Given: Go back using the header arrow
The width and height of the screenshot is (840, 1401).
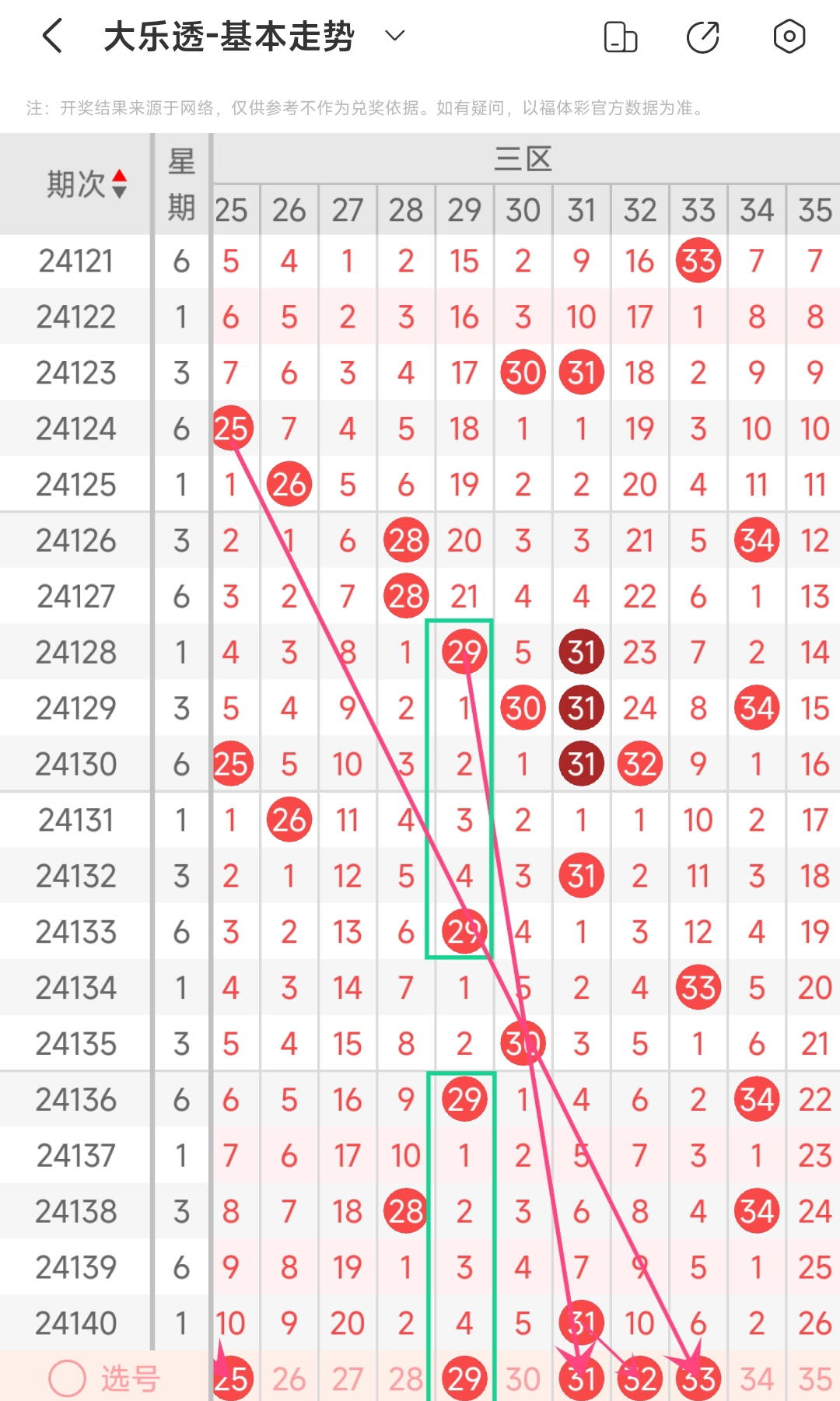Looking at the screenshot, I should click(x=52, y=37).
